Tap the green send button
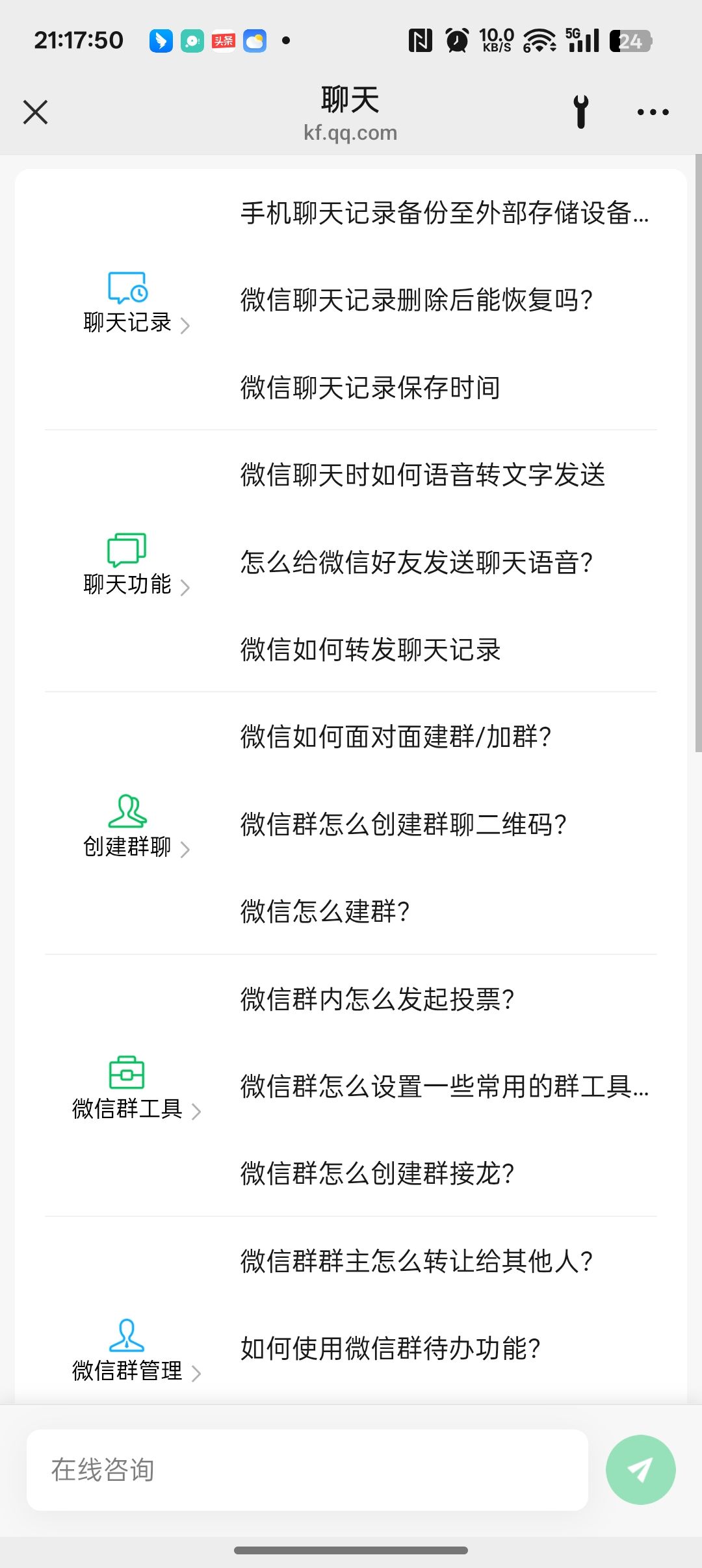The image size is (702, 1568). click(640, 1470)
